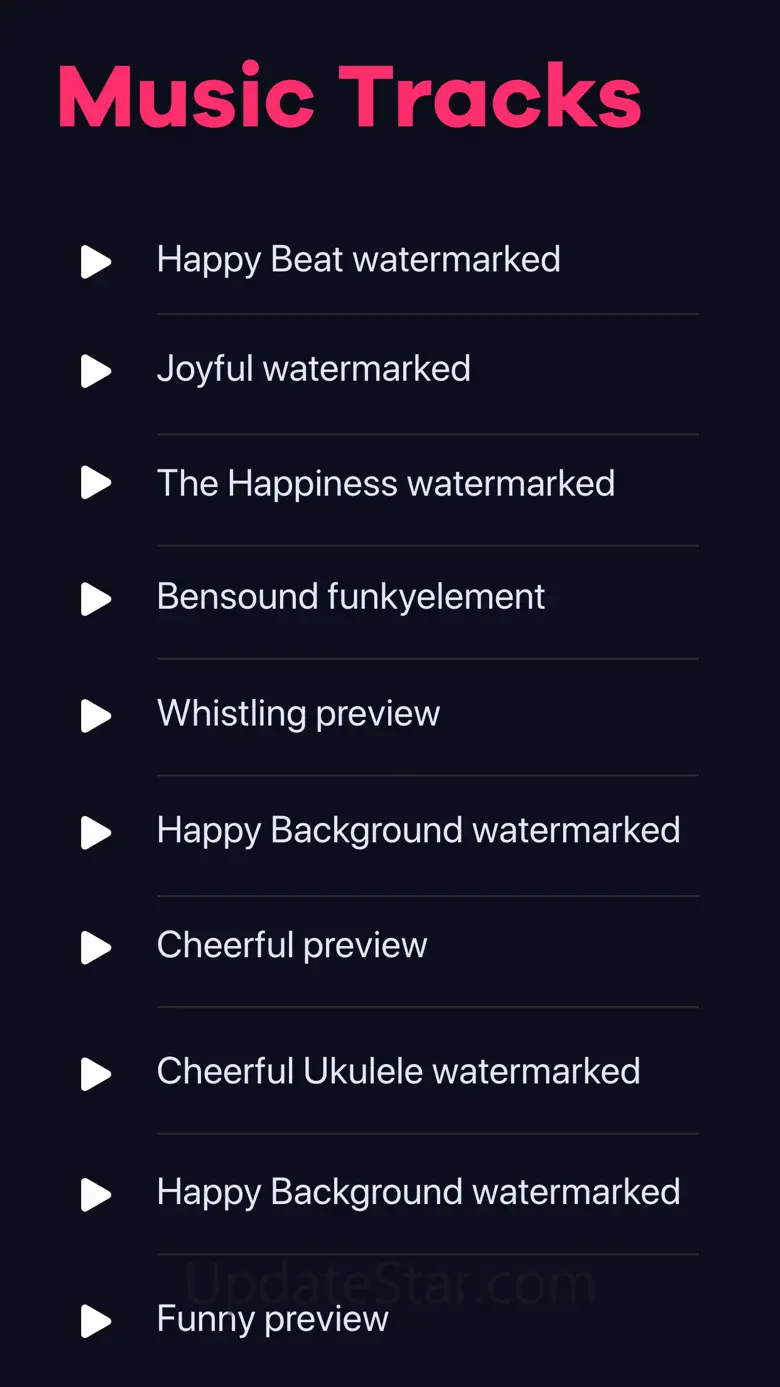Select The Happiness watermarked track
This screenshot has width=780, height=1387.
coord(385,484)
